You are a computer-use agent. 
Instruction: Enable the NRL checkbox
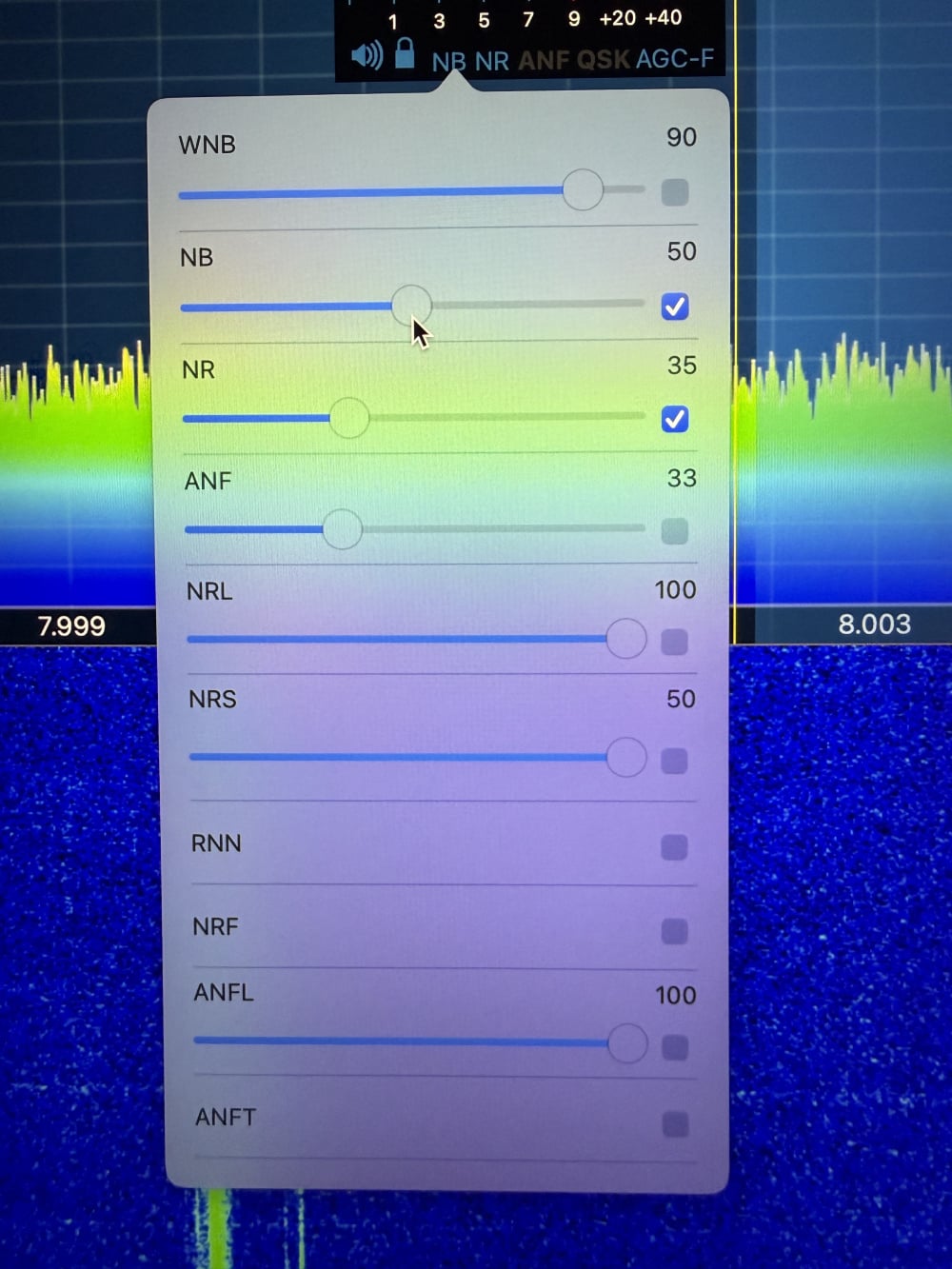674,642
